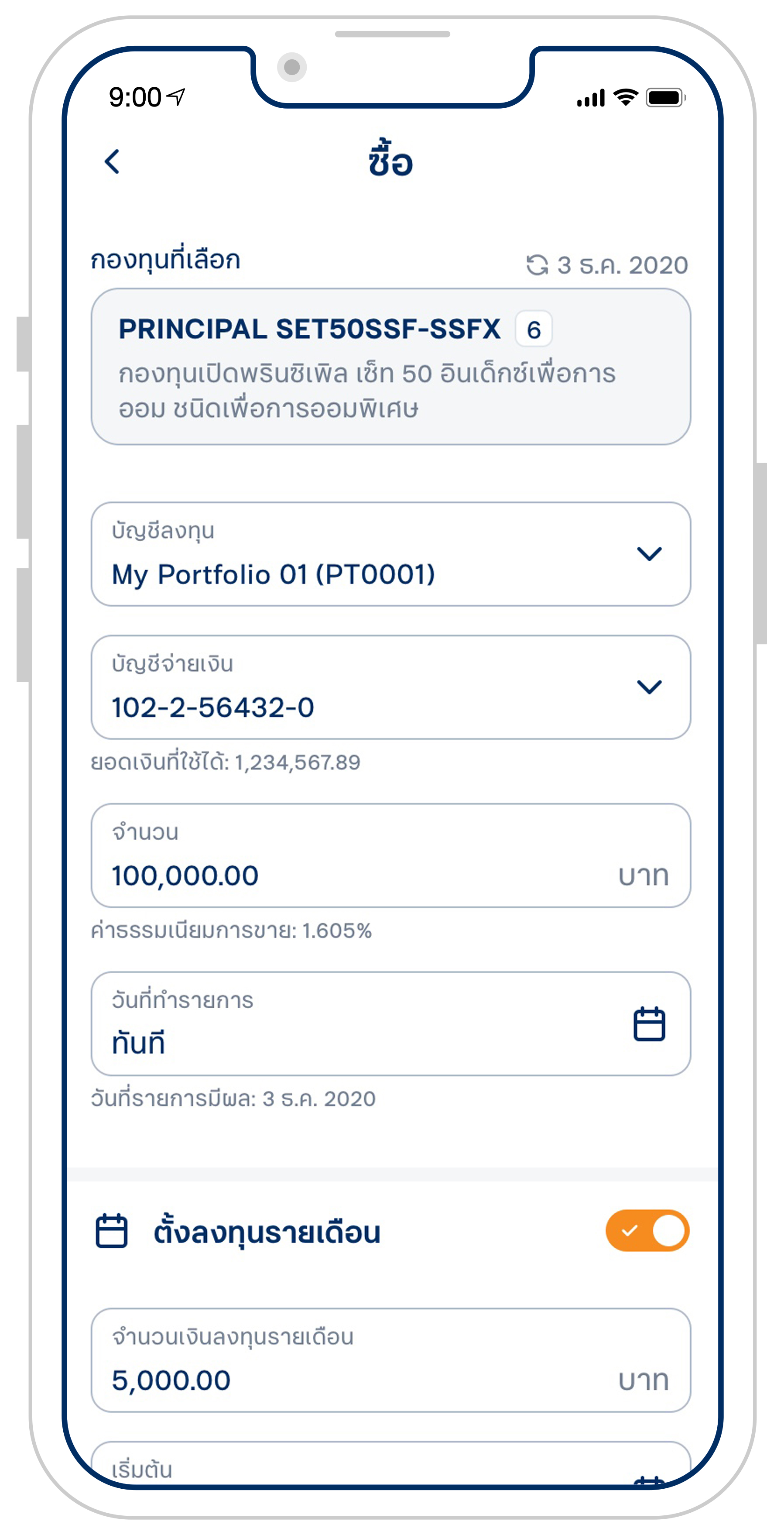Expand payment account dropdown 102-2-56432-0

tap(648, 687)
